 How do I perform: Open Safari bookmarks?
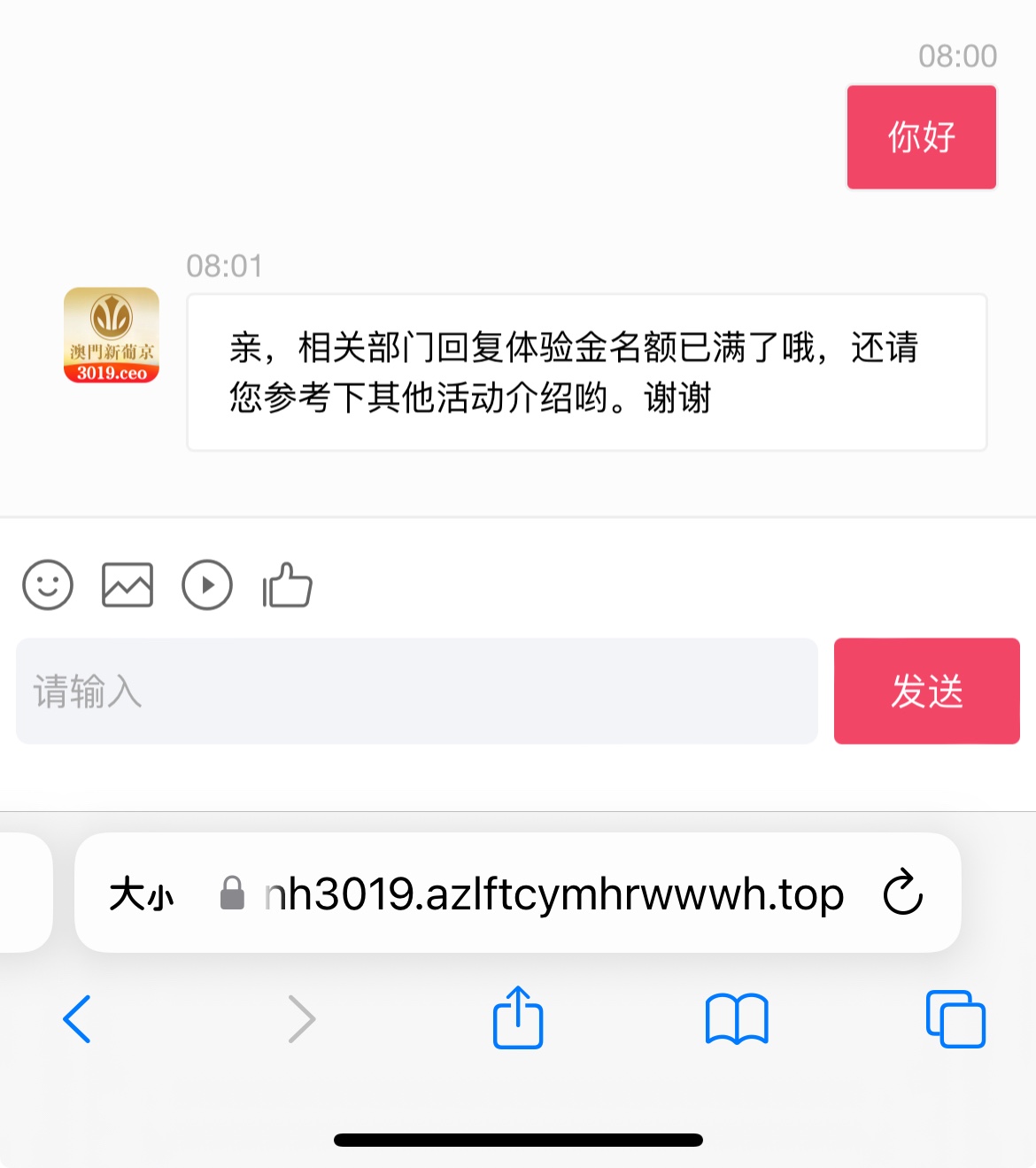point(737,1019)
